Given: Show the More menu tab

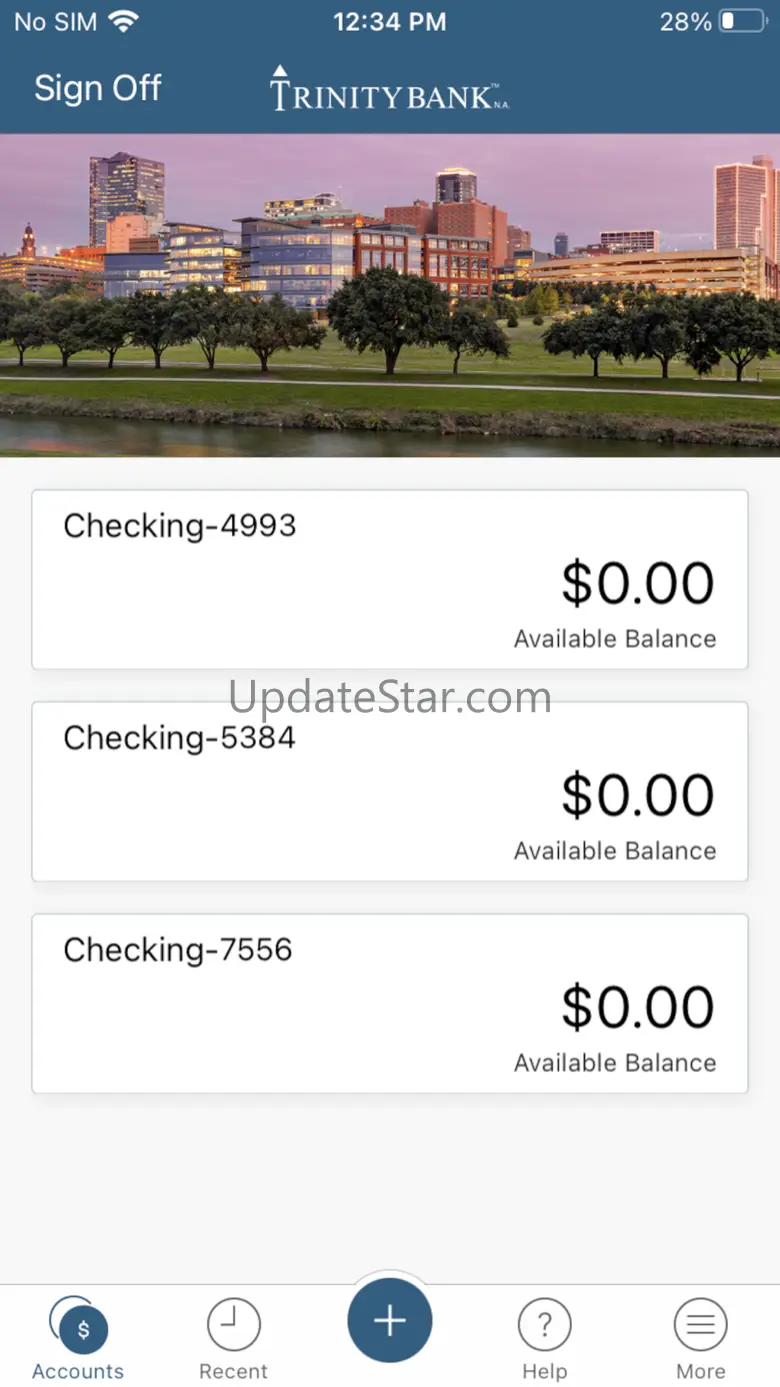Looking at the screenshot, I should pos(700,1340).
